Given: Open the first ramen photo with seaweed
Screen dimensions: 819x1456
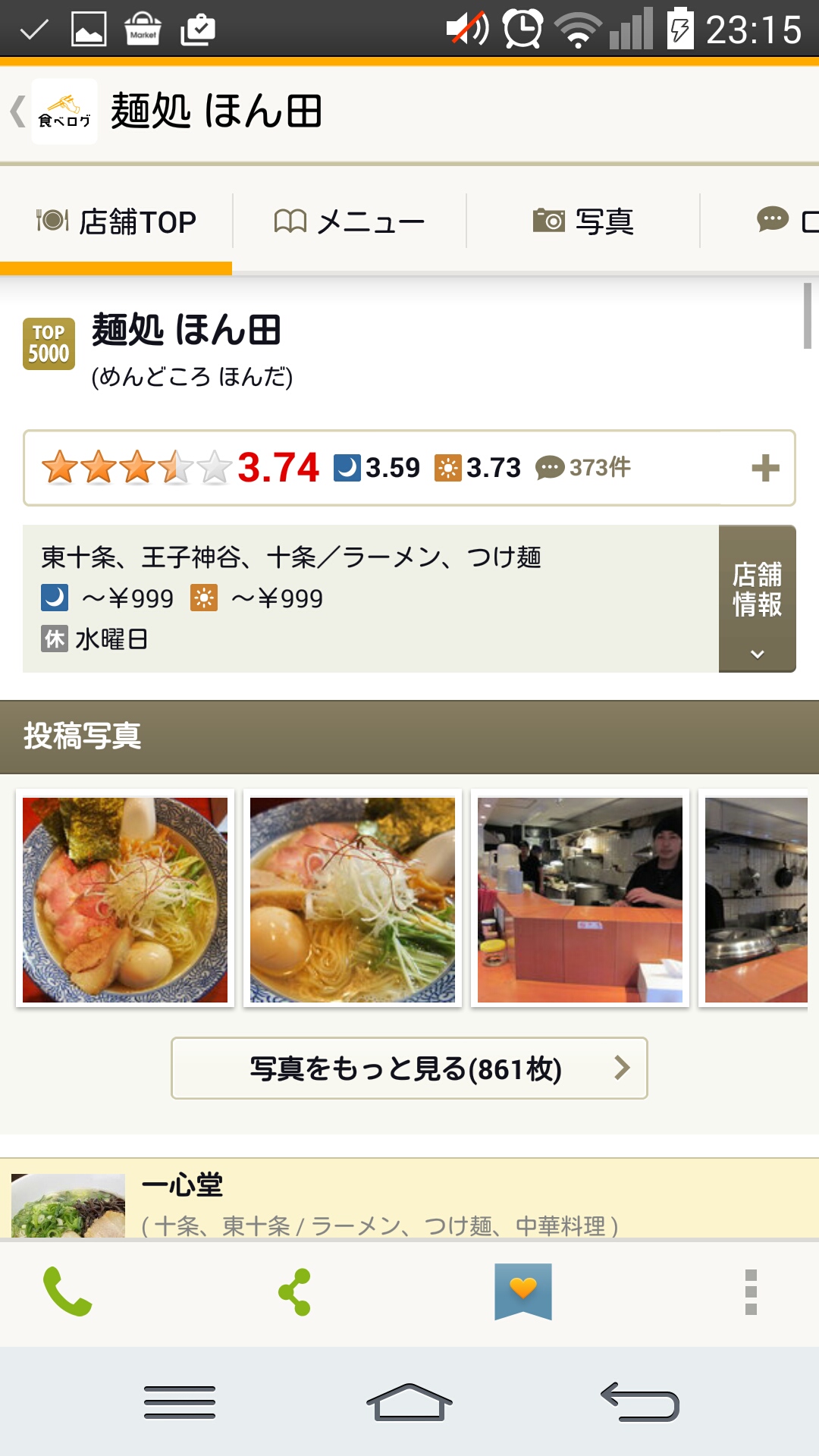Looking at the screenshot, I should (125, 899).
